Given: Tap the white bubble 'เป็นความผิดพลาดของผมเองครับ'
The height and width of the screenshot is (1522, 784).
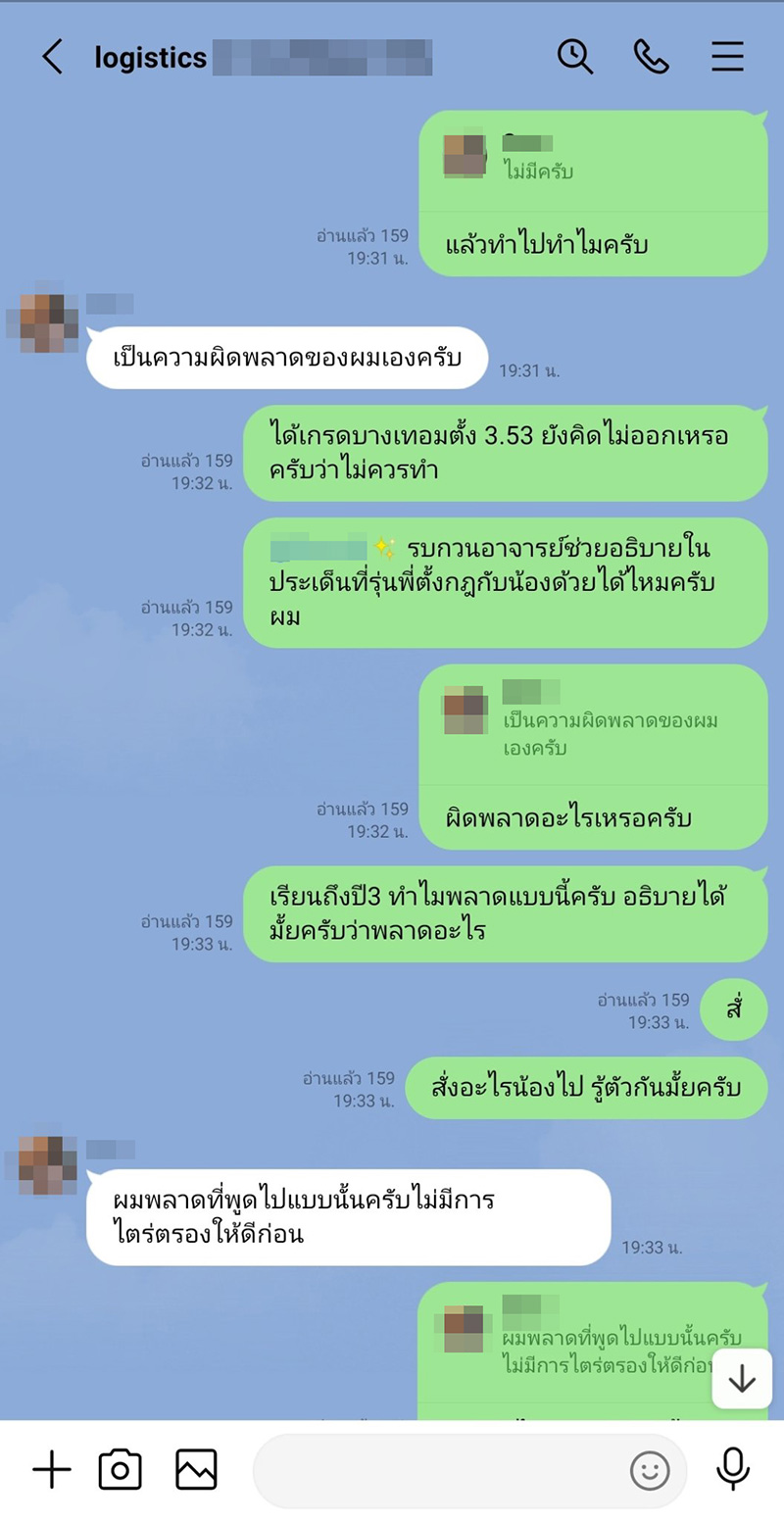Looking at the screenshot, I should point(286,358).
